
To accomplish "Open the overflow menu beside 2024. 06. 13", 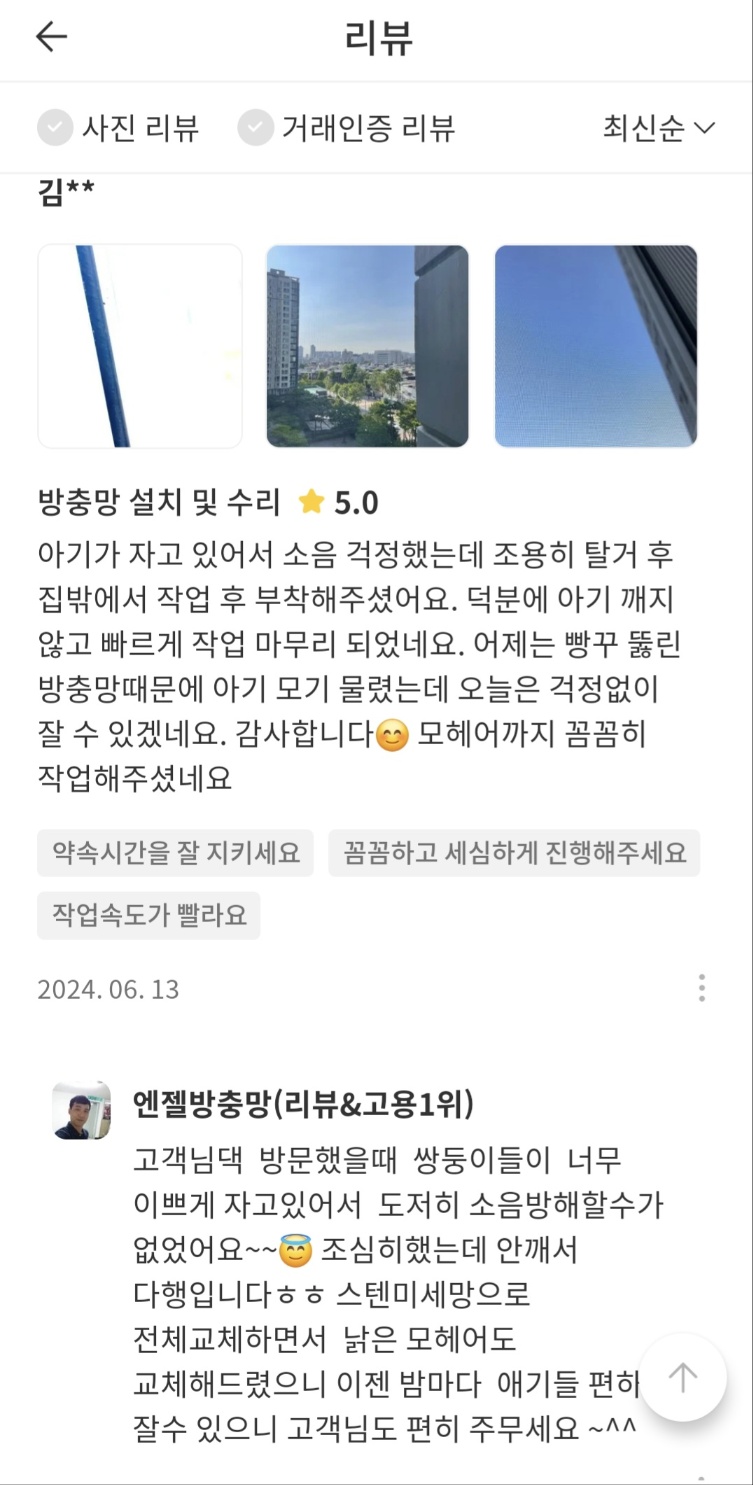I will click(x=702, y=988).
